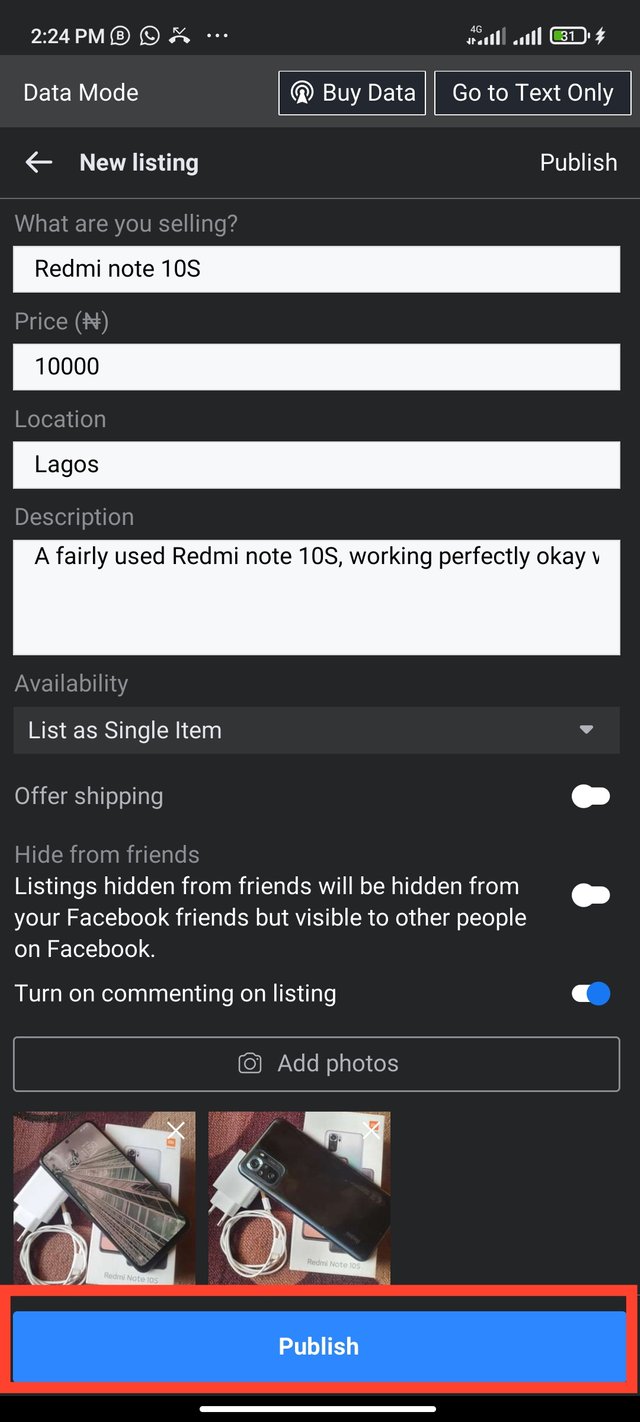Remove the first photo showing phone screen
Screen dimensions: 640x1422
click(176, 1131)
